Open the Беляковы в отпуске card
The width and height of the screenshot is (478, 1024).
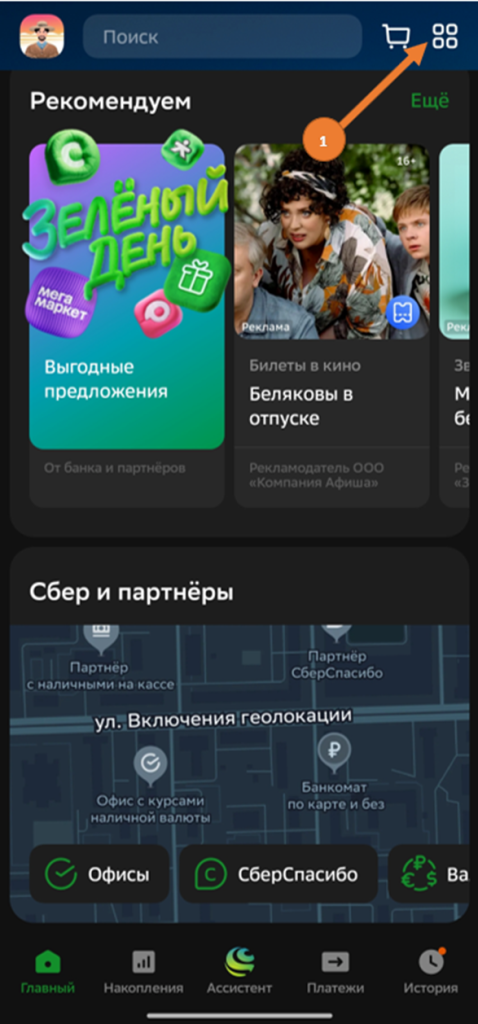[332, 325]
